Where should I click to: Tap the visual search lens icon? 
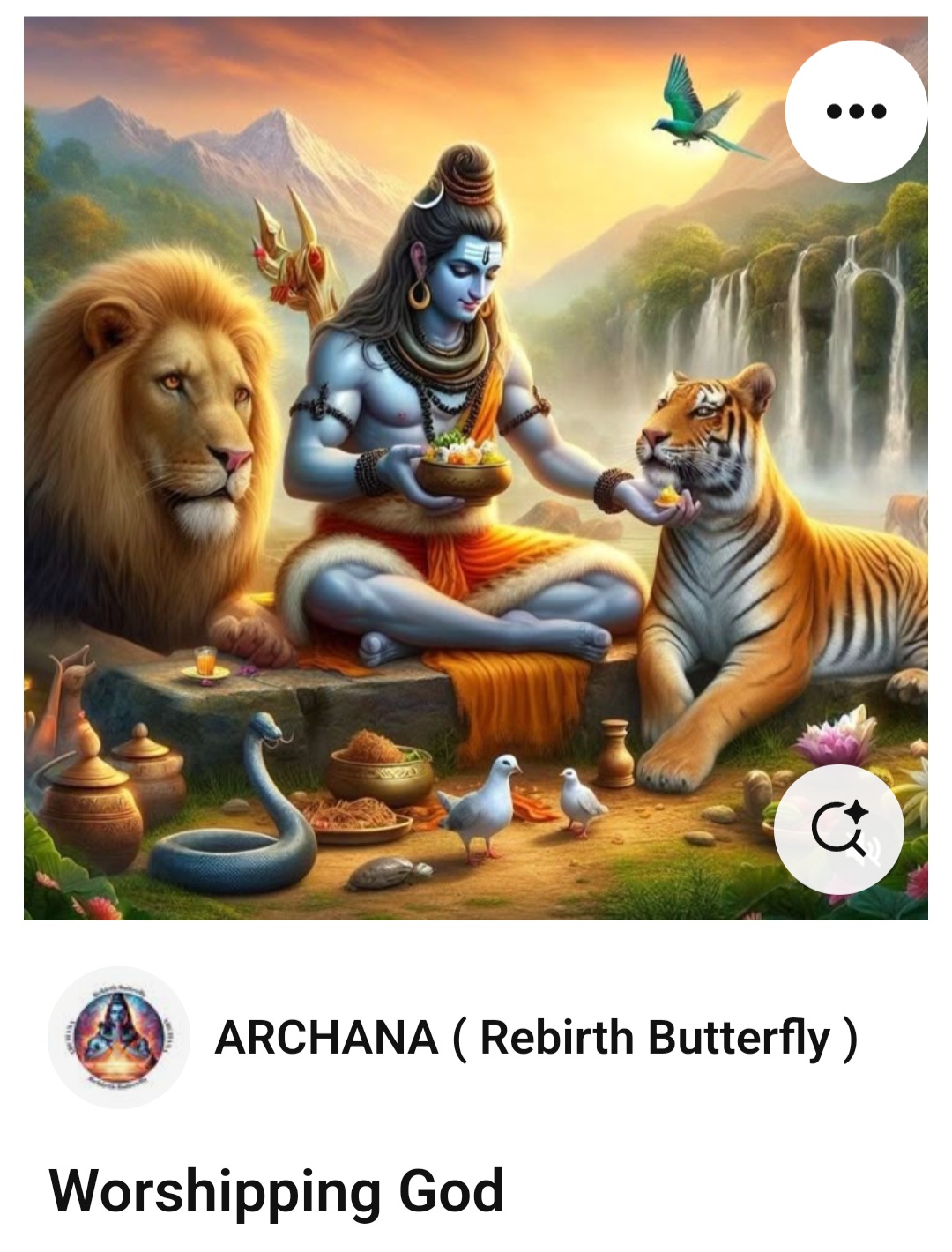point(838,830)
